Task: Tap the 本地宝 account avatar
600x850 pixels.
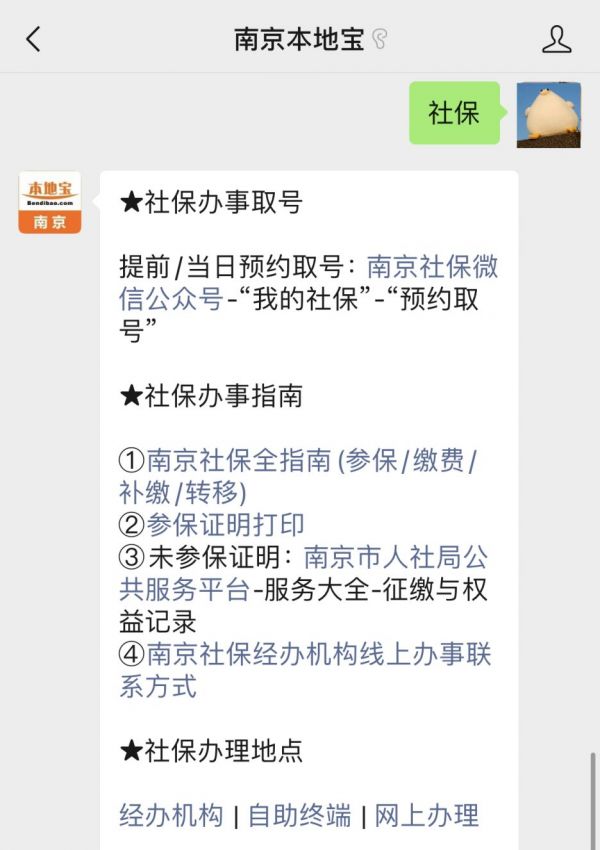Action: pos(50,203)
